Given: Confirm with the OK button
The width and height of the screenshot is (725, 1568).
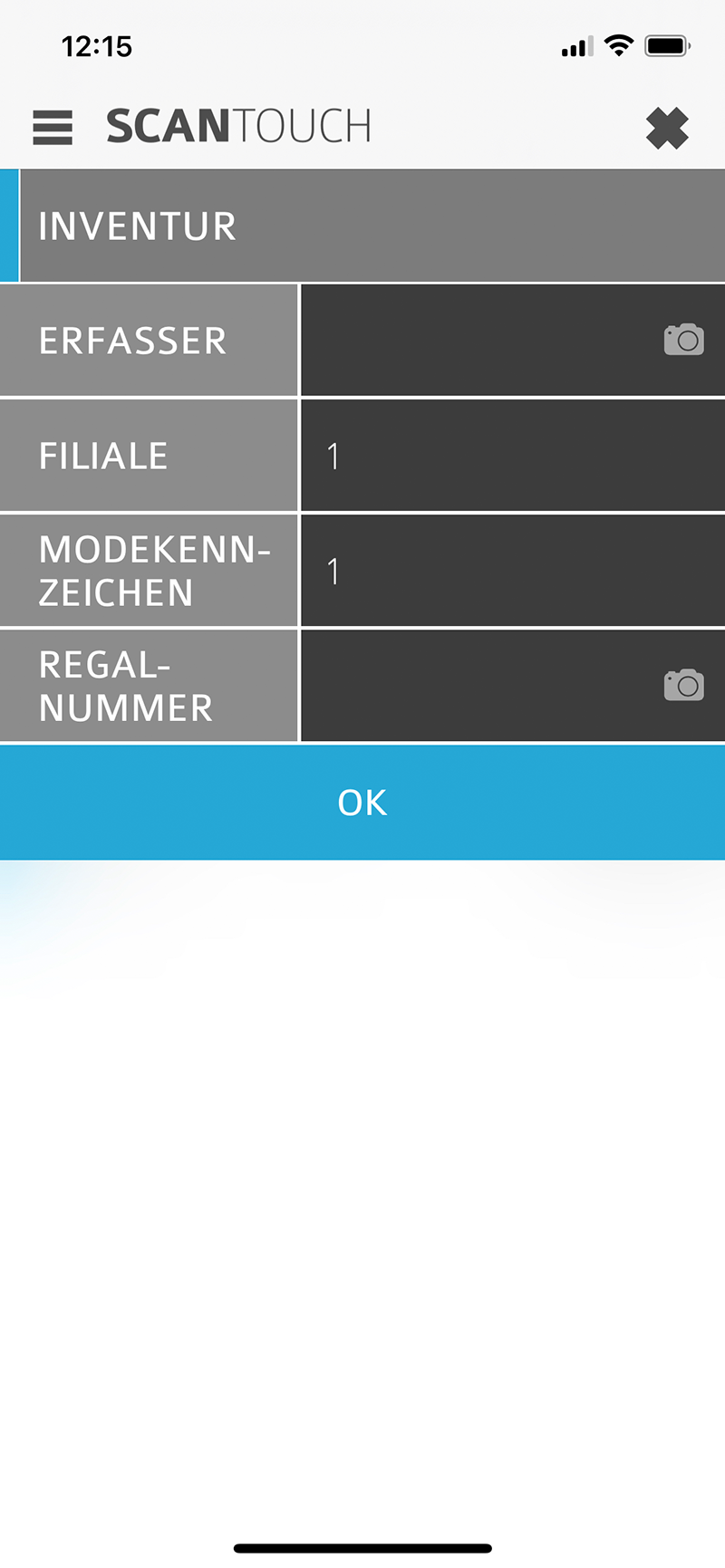Looking at the screenshot, I should click(362, 803).
